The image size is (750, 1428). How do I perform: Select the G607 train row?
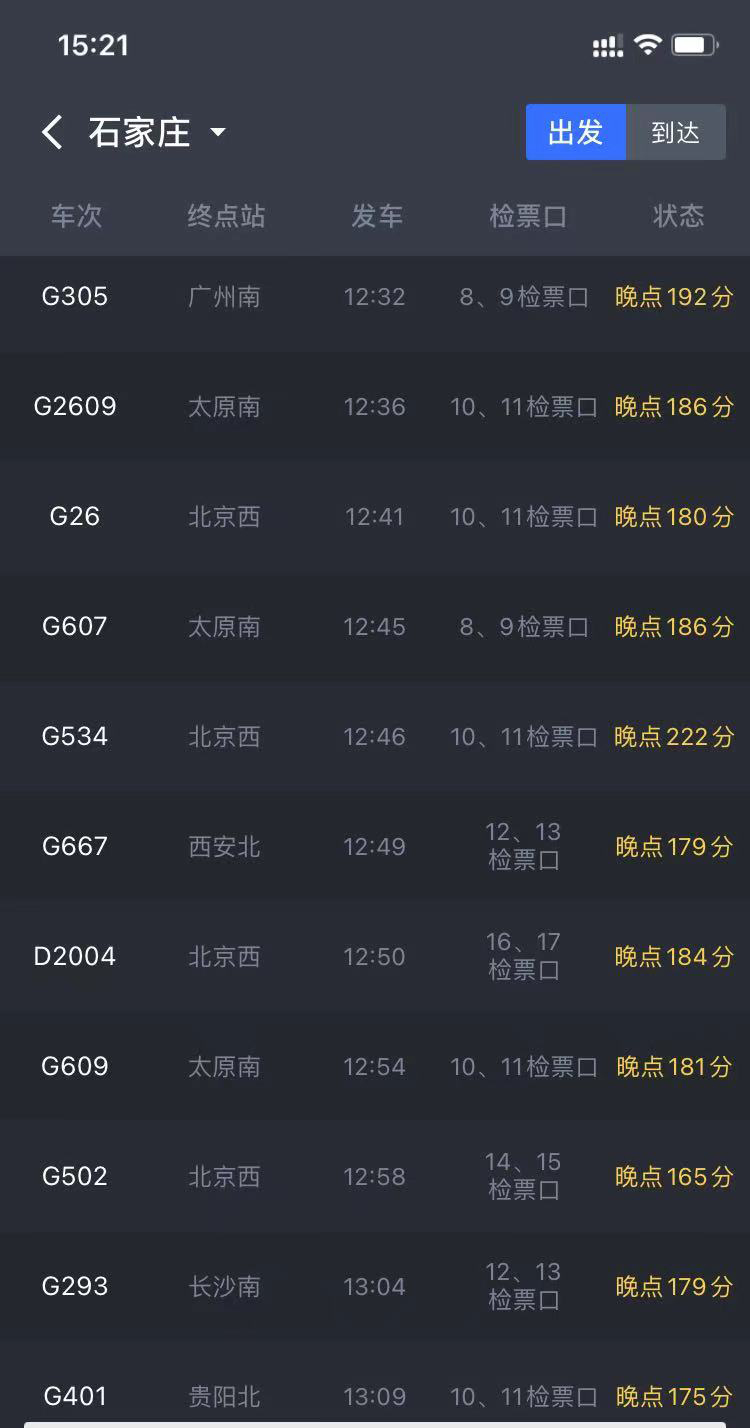pos(375,627)
